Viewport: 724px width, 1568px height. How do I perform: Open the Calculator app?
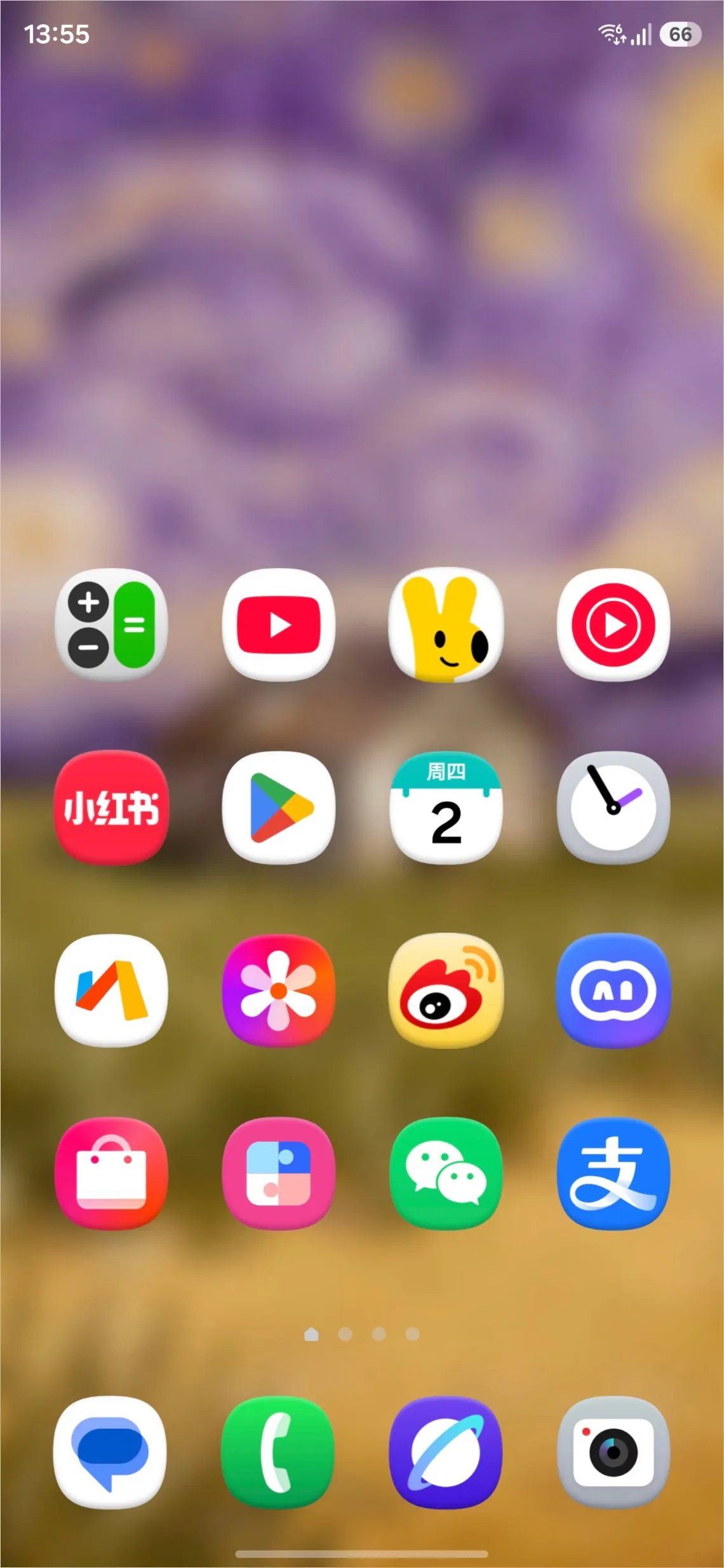pos(111,625)
